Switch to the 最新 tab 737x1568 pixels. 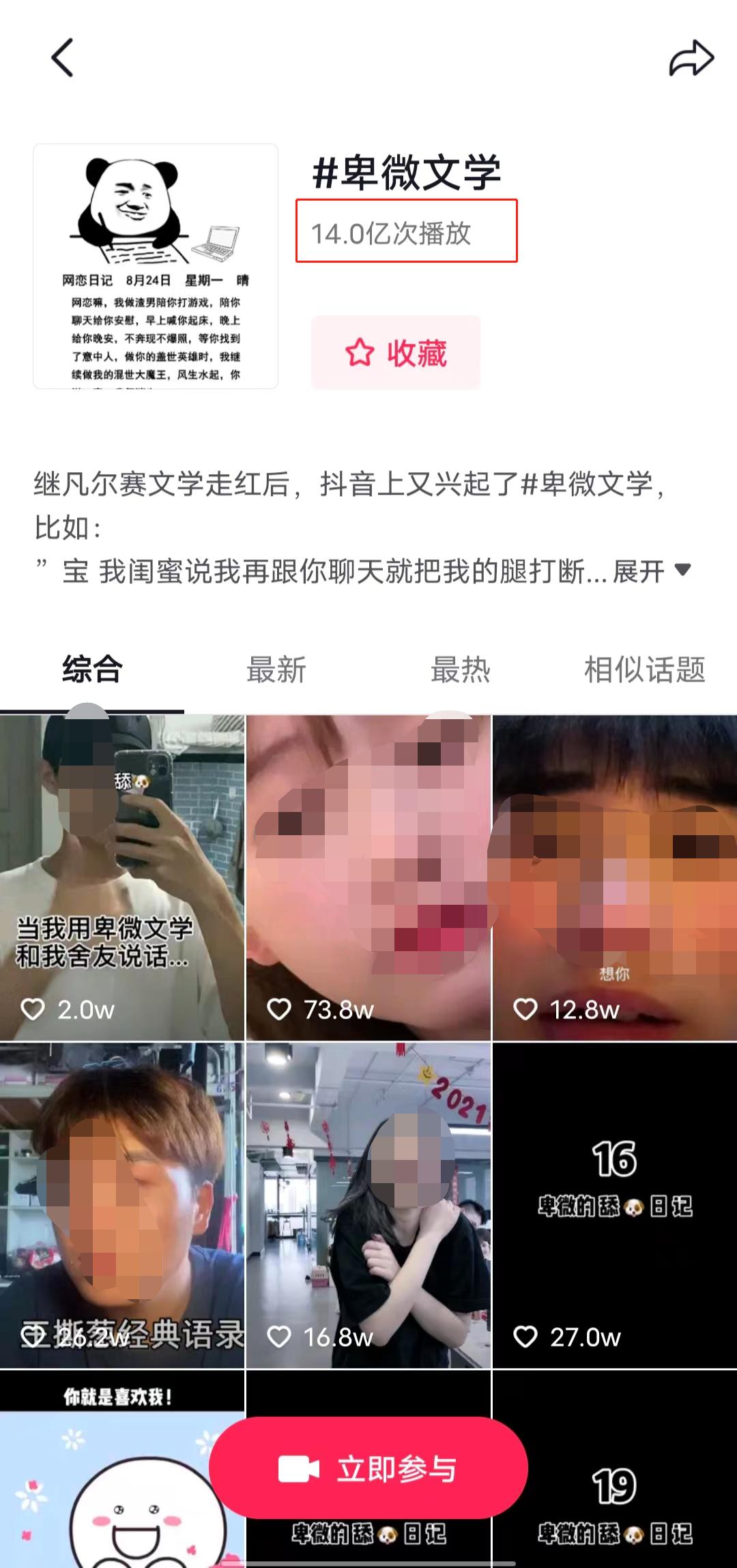click(276, 669)
